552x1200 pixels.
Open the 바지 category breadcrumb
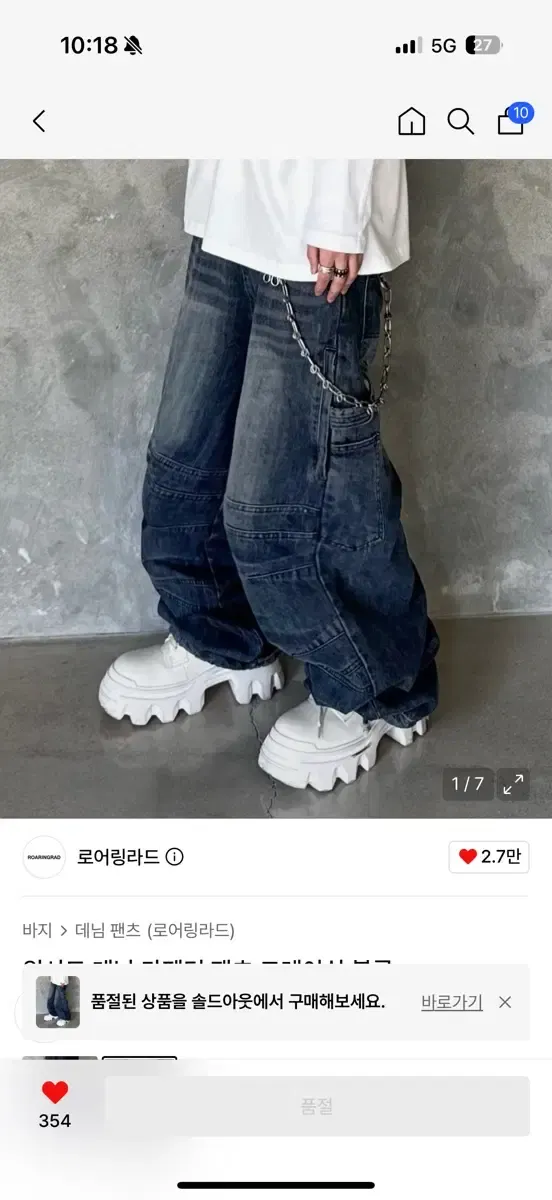coord(37,930)
